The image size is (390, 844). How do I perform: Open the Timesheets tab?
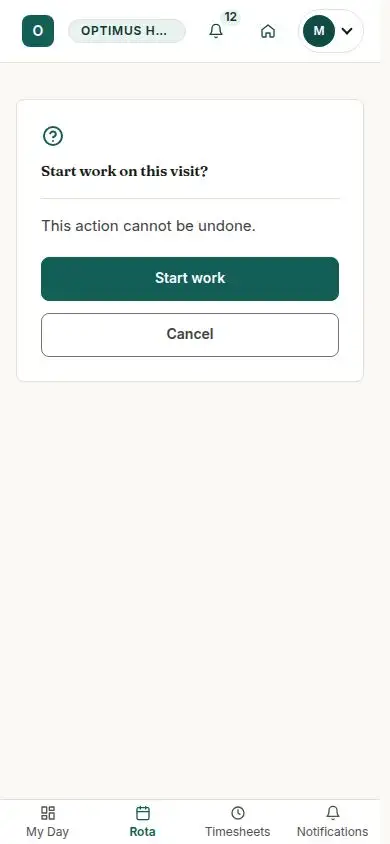237,821
